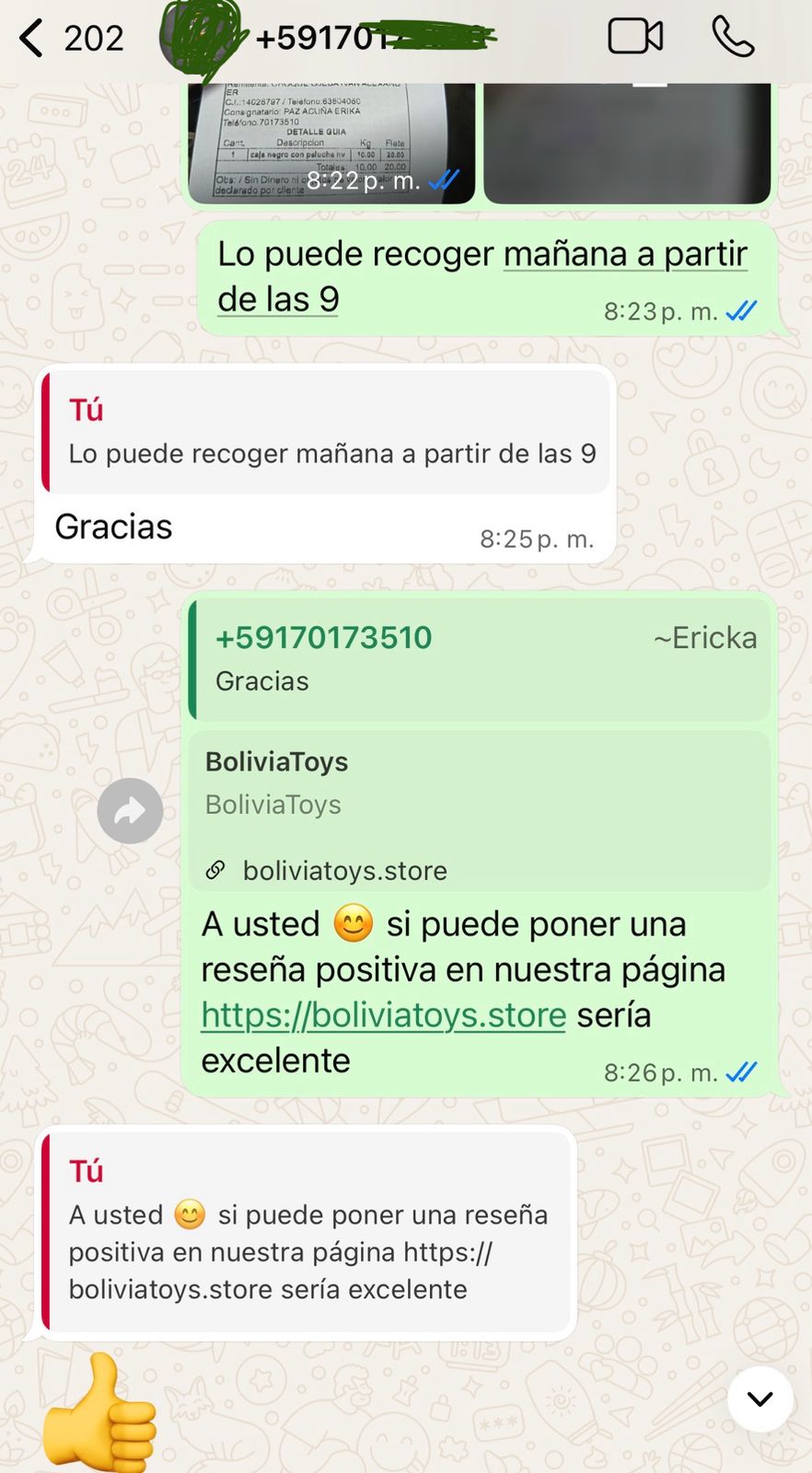Forward the BoliviaToys link message
The width and height of the screenshot is (812, 1473).
click(x=130, y=811)
